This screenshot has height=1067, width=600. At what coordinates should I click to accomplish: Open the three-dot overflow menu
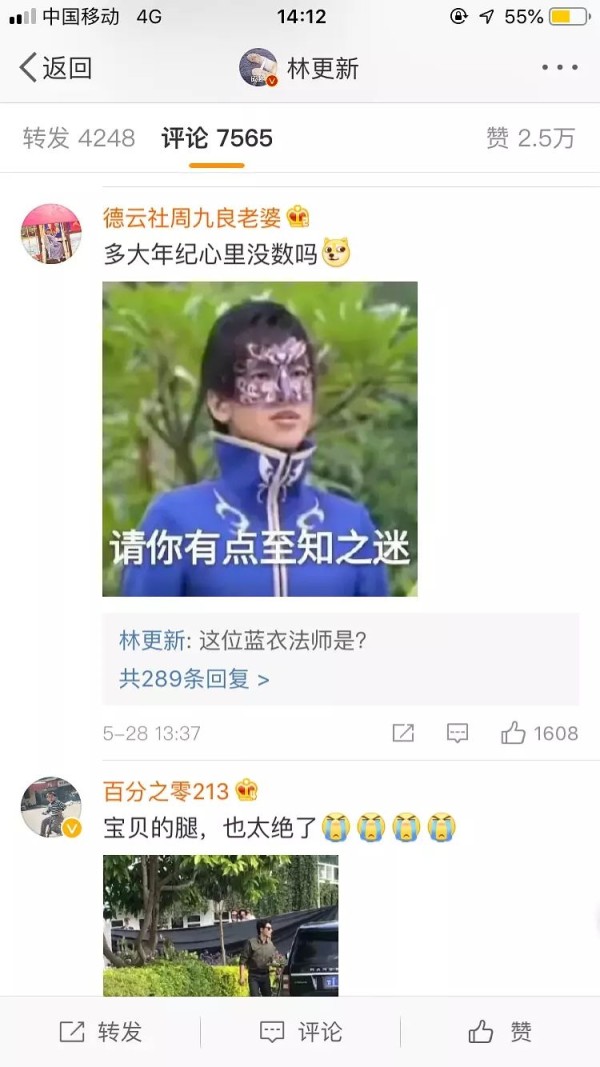[x=560, y=67]
